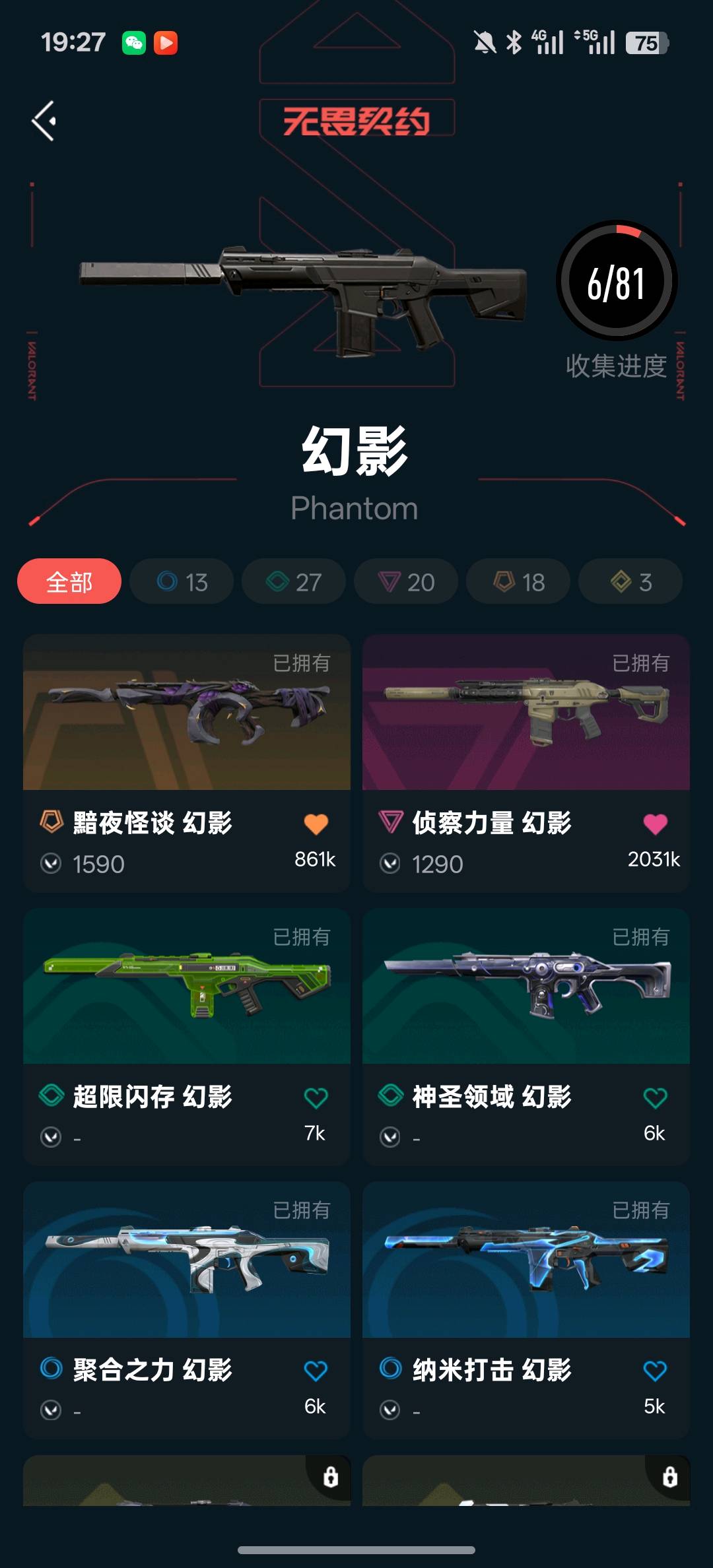Like the 超限闪存 幻影 skin

coord(316,1098)
